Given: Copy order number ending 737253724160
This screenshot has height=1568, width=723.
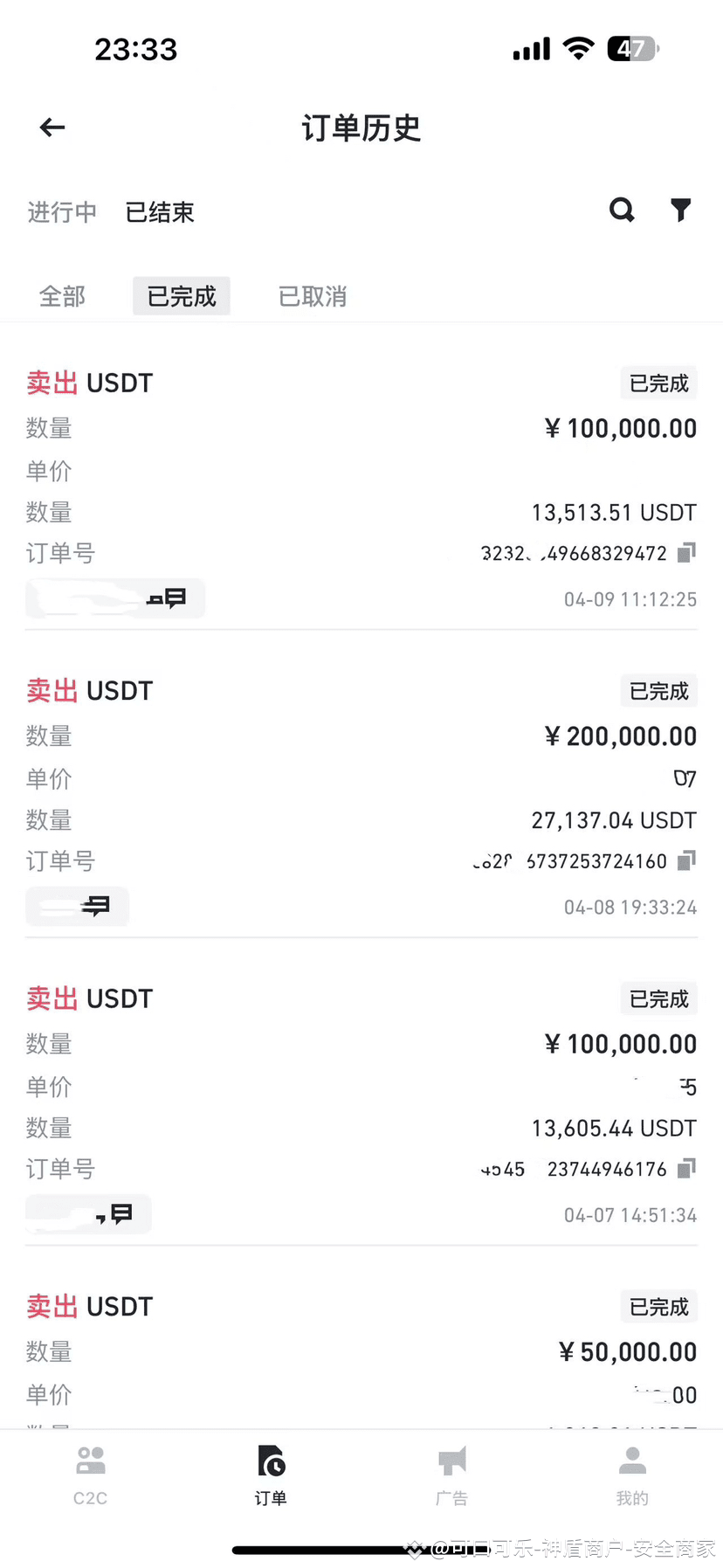Looking at the screenshot, I should (x=687, y=860).
